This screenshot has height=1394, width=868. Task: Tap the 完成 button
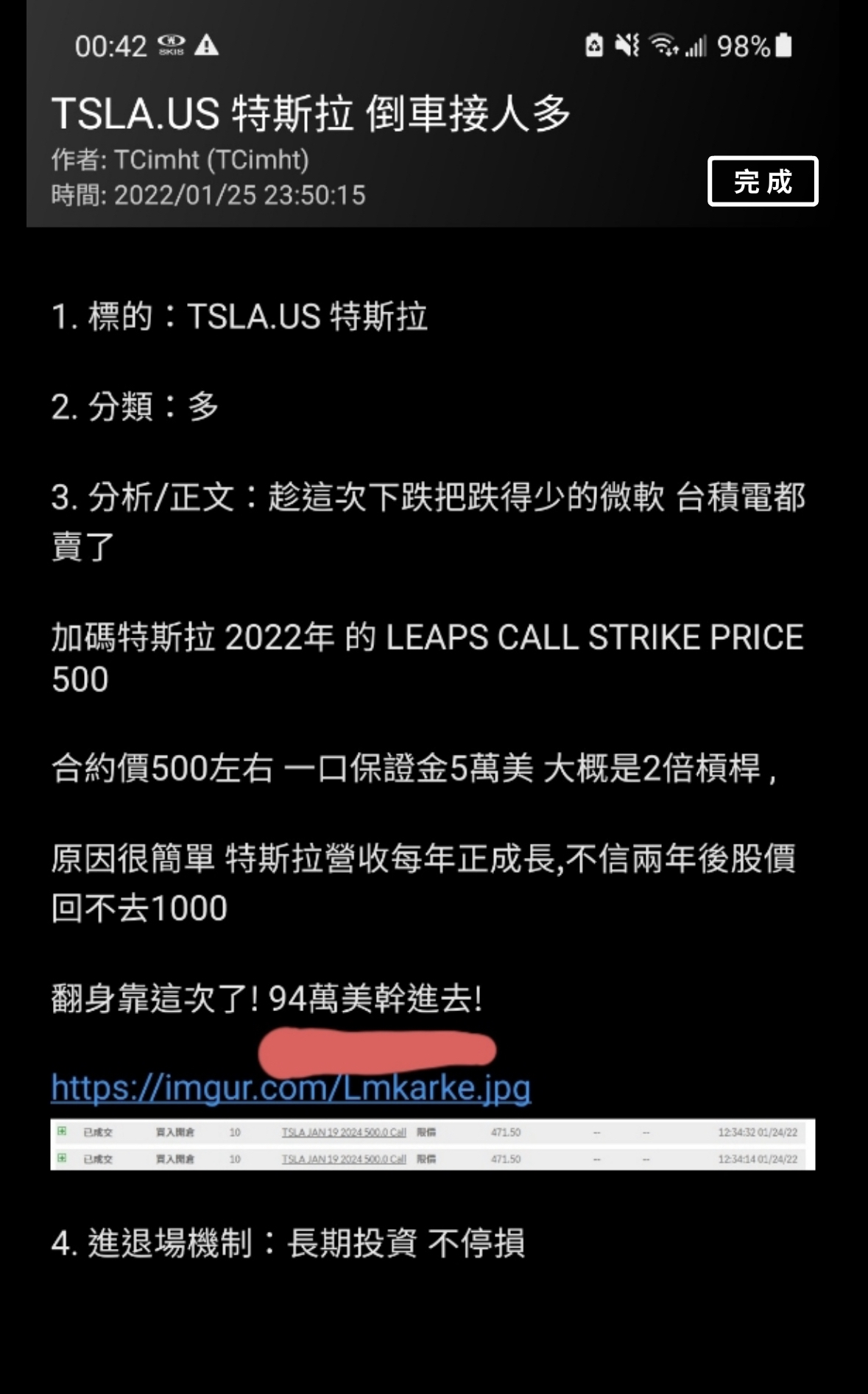pyautogui.click(x=763, y=181)
